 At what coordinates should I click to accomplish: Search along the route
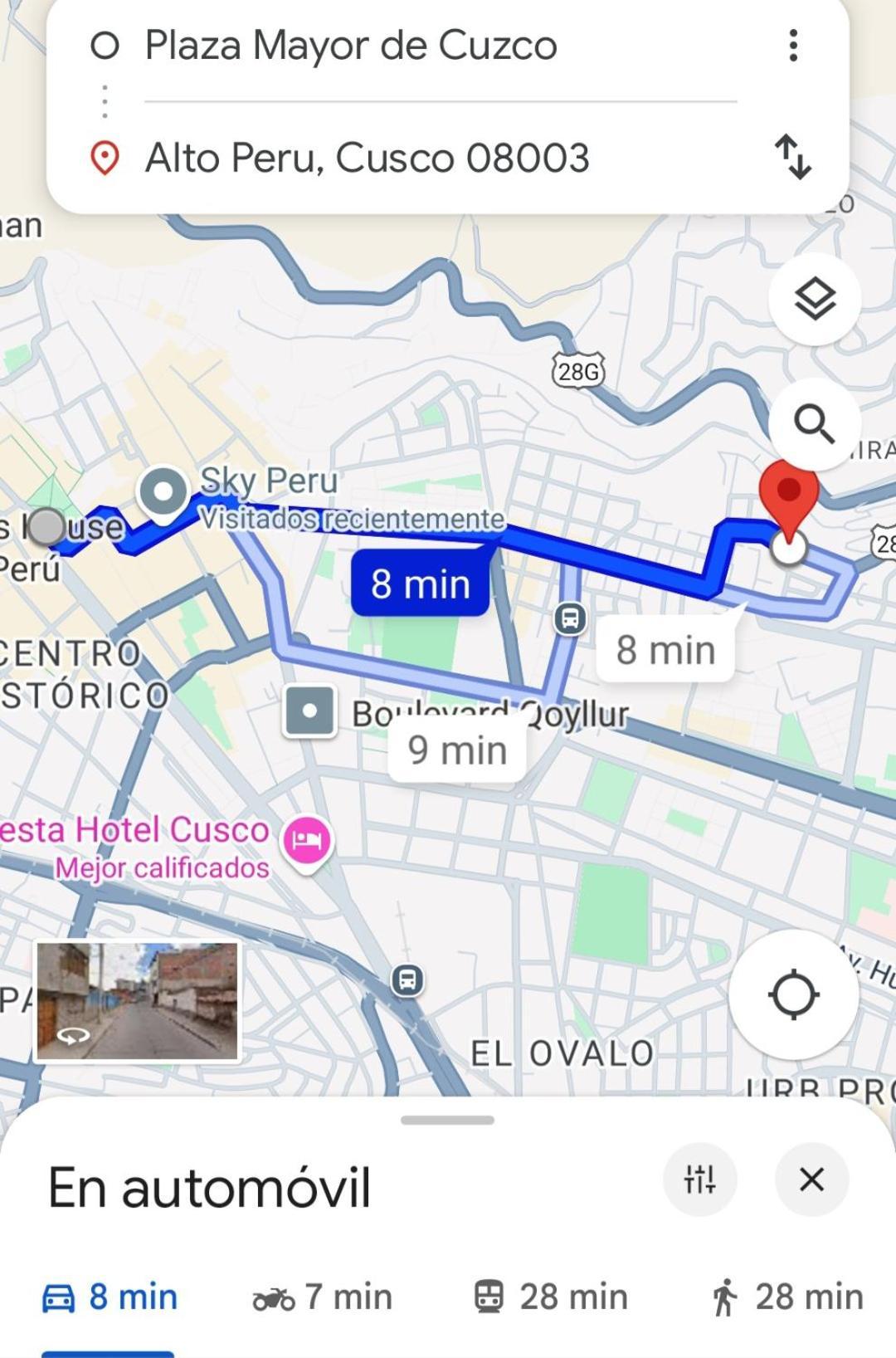click(x=815, y=424)
